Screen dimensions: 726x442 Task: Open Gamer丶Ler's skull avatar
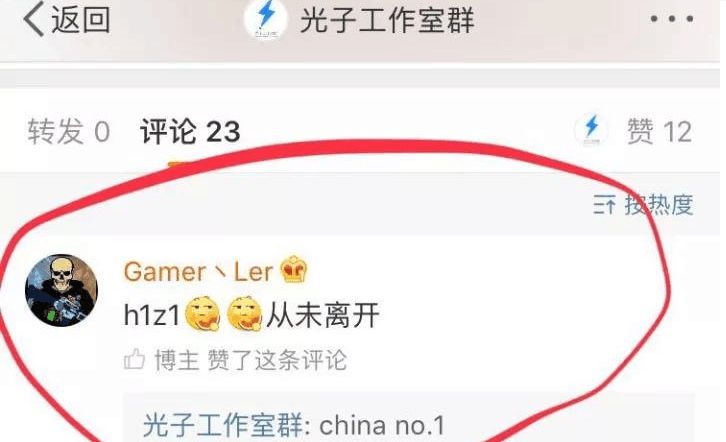pyautogui.click(x=60, y=290)
